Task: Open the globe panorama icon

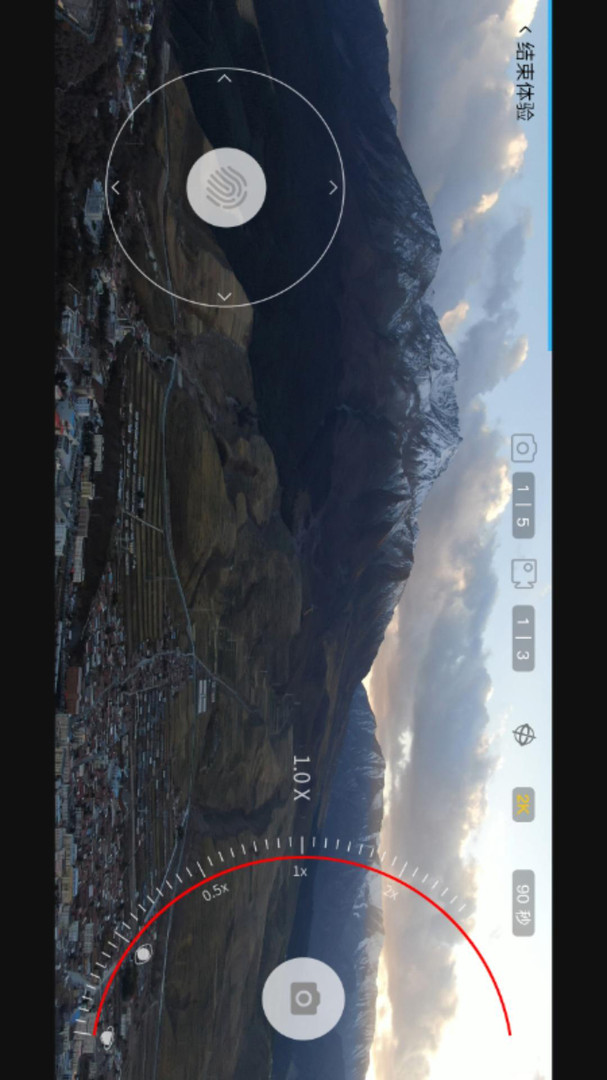Action: pos(524,735)
